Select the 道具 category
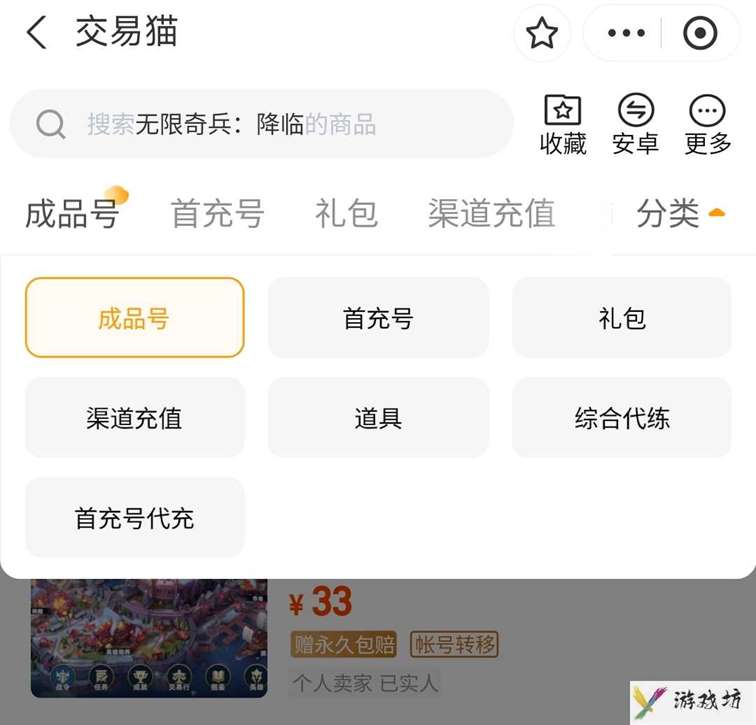This screenshot has width=756, height=725. tap(378, 418)
